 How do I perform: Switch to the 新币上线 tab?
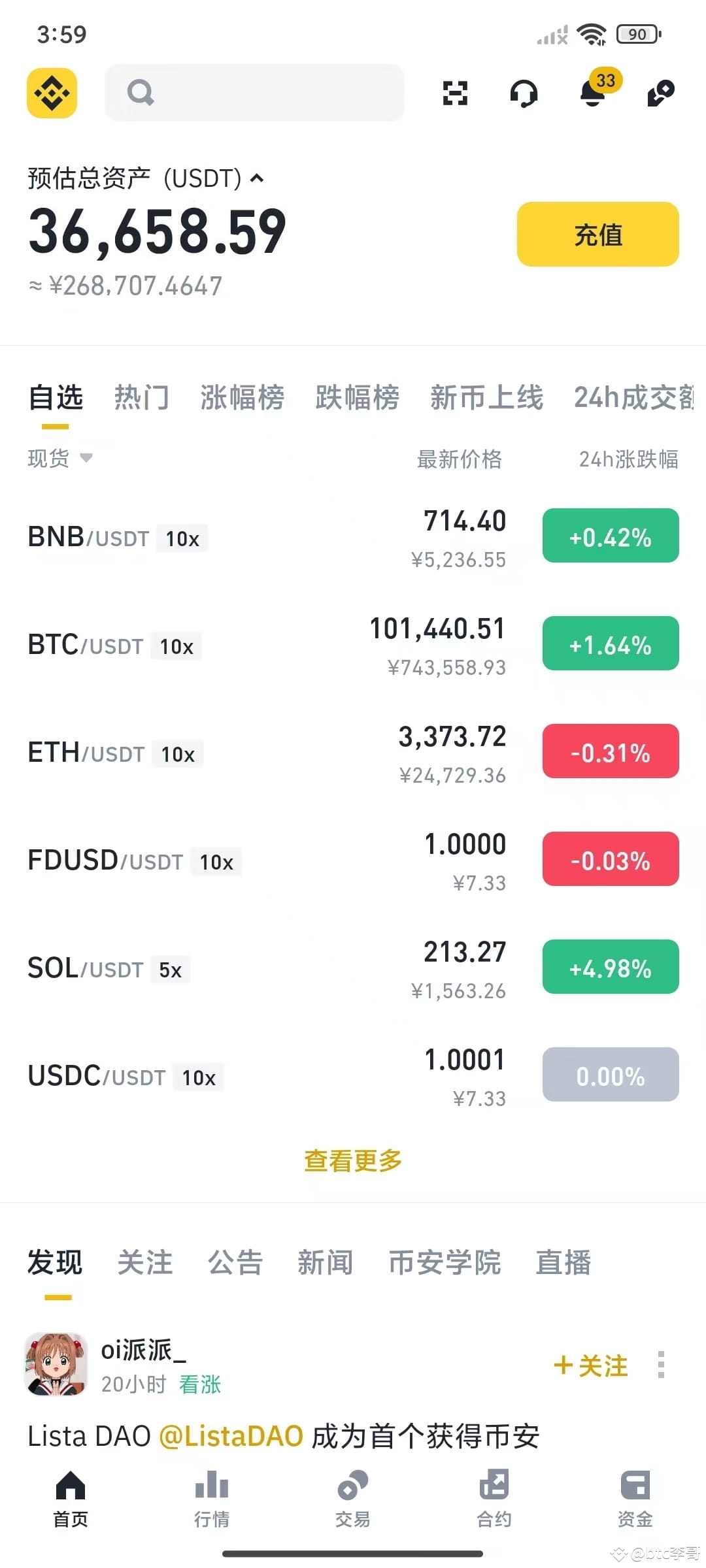click(486, 397)
